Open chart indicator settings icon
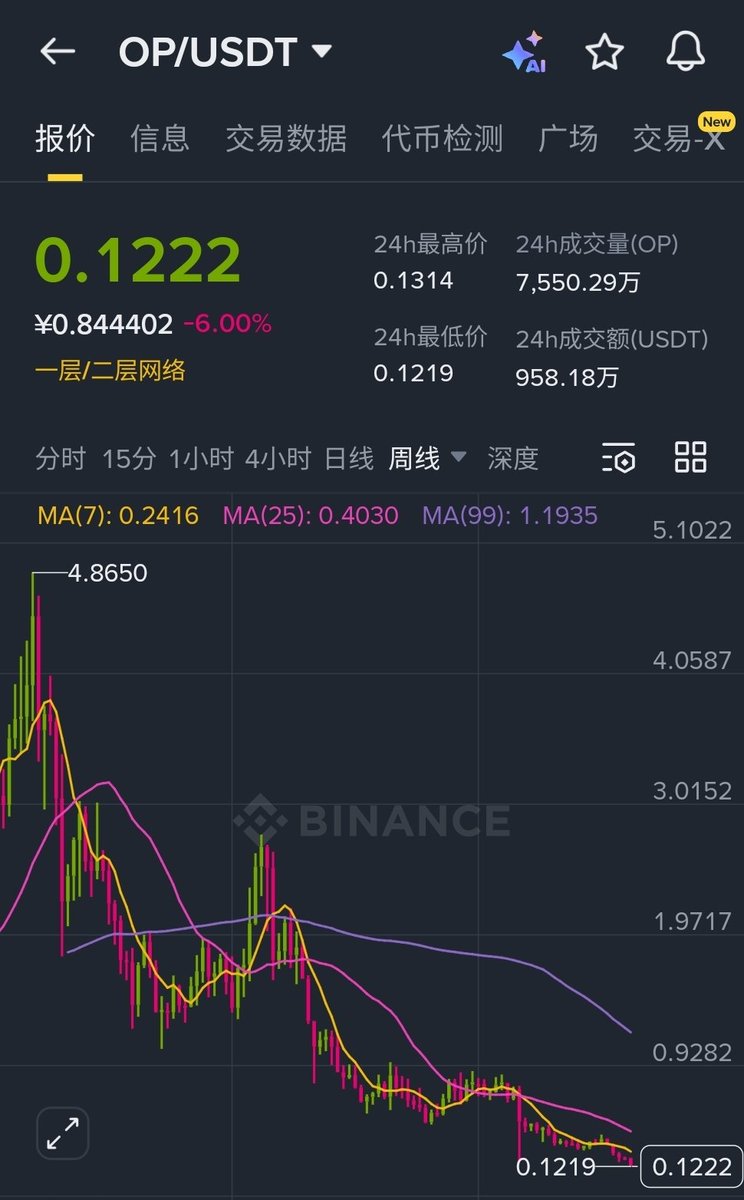Screen dimensions: 744x1200 click(618, 458)
